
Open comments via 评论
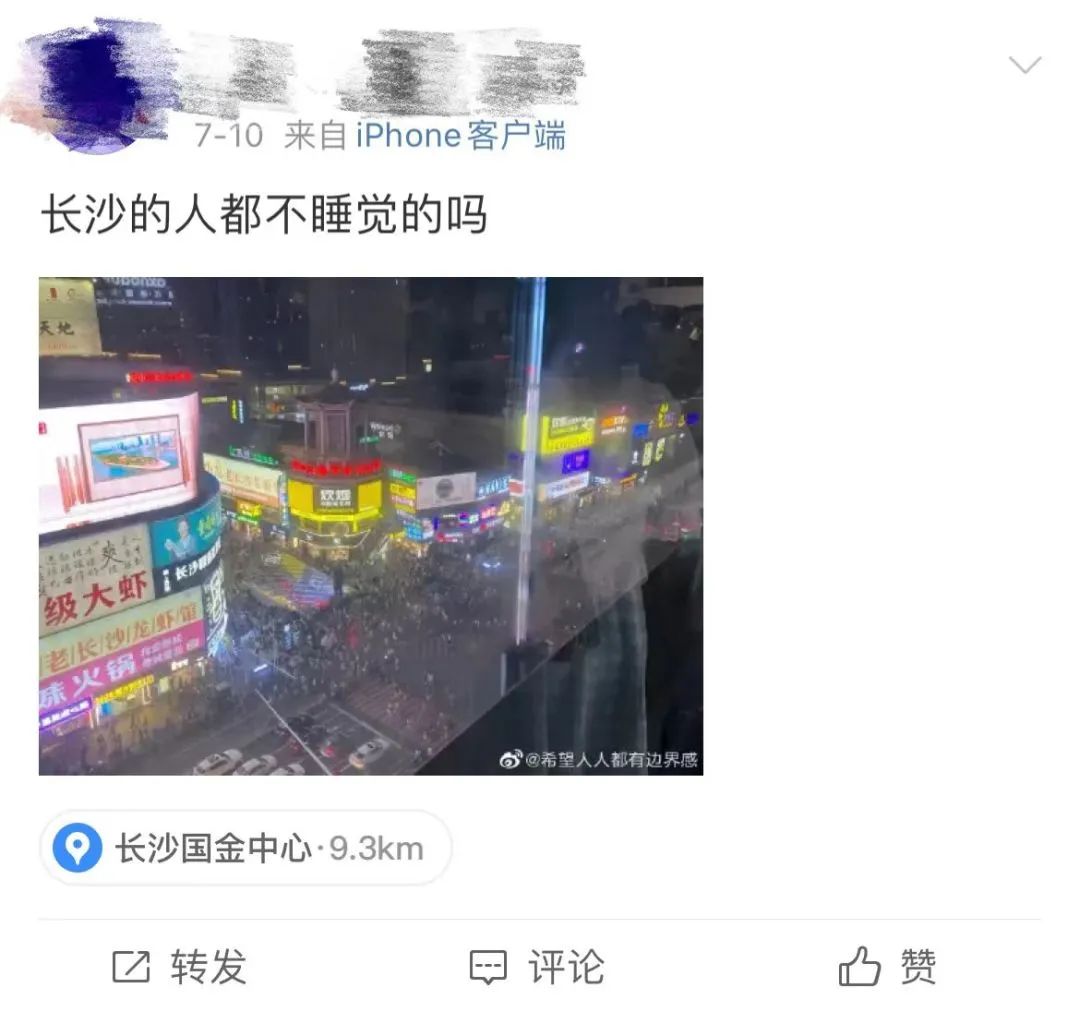[538, 967]
